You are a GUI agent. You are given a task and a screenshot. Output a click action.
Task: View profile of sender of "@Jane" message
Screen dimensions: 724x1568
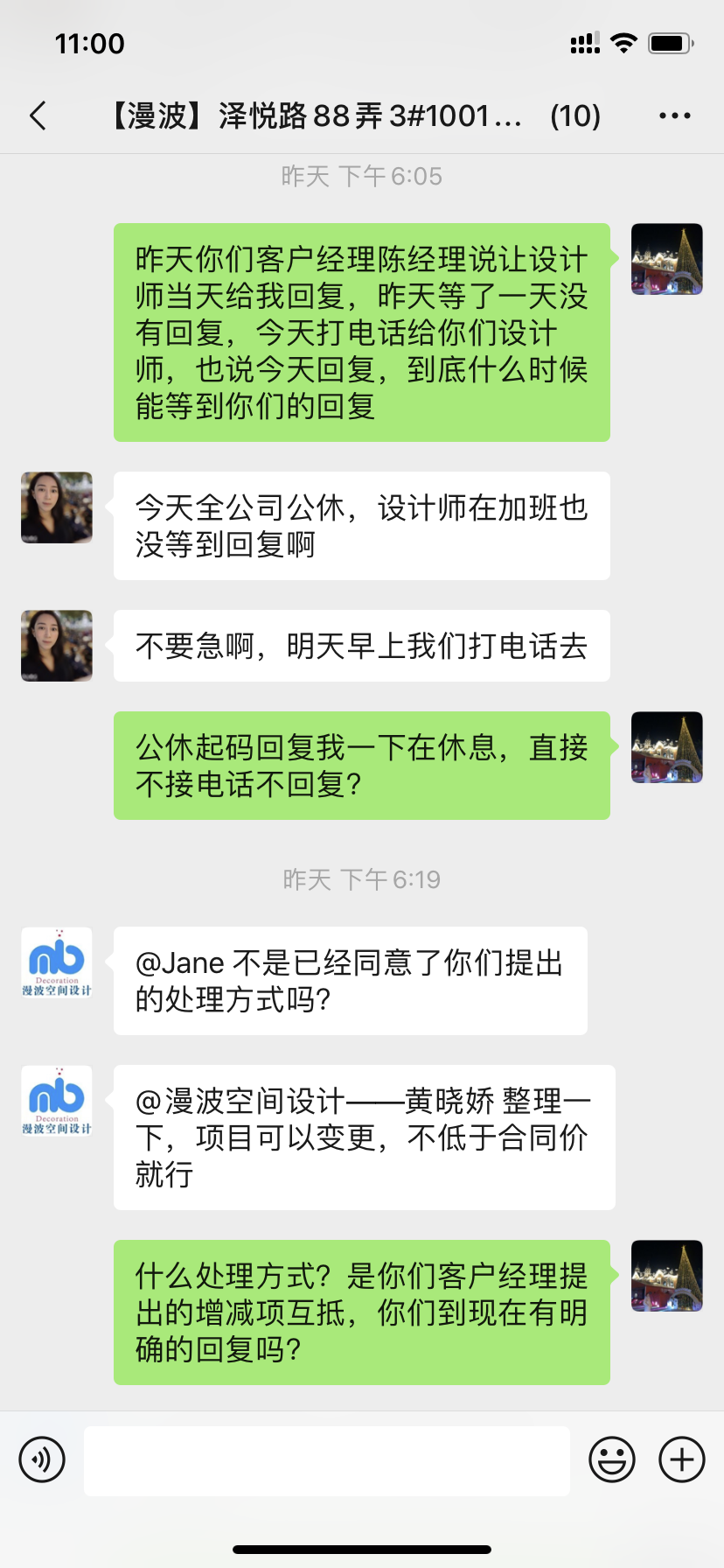tap(57, 962)
